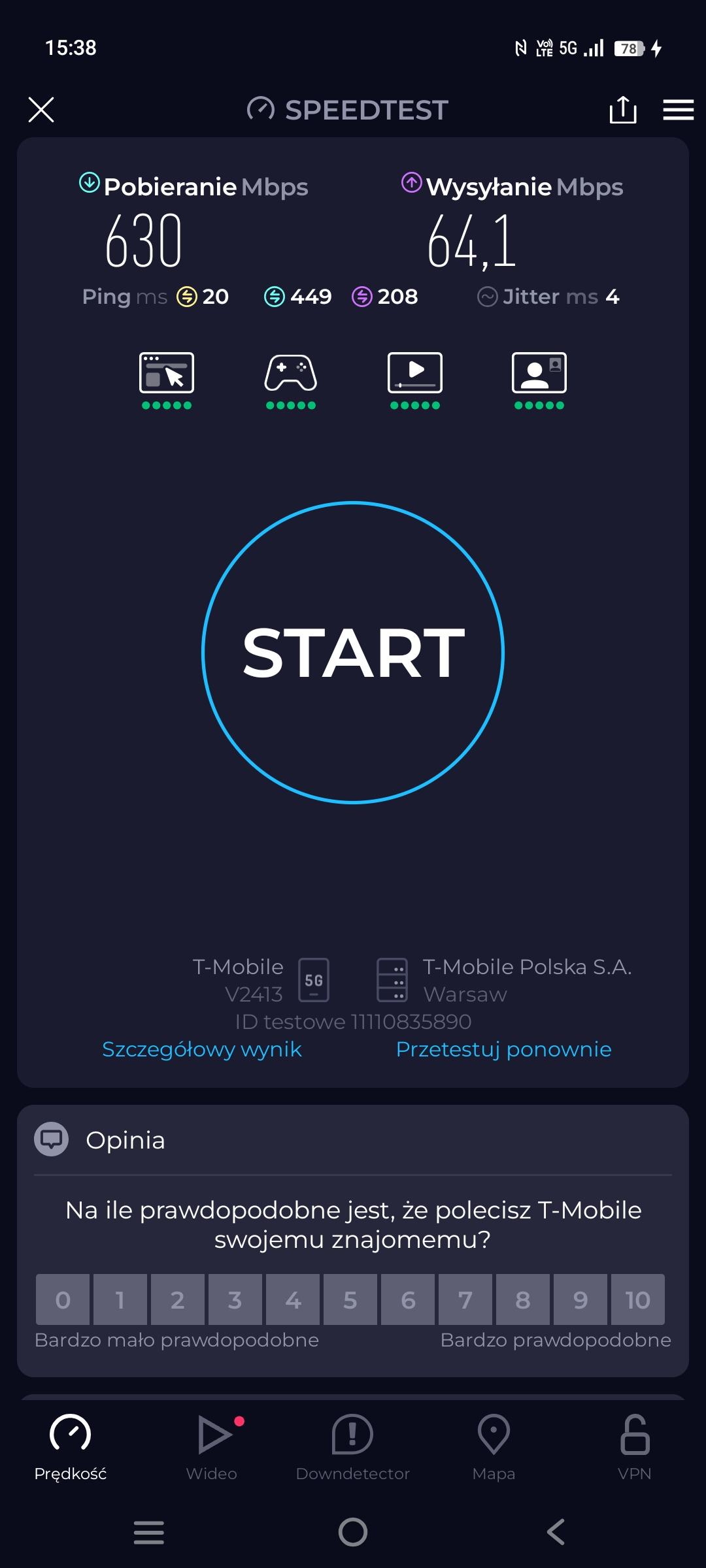Pick rating 8 in the survey
Viewport: 706px width, 1568px height.
tap(523, 1300)
